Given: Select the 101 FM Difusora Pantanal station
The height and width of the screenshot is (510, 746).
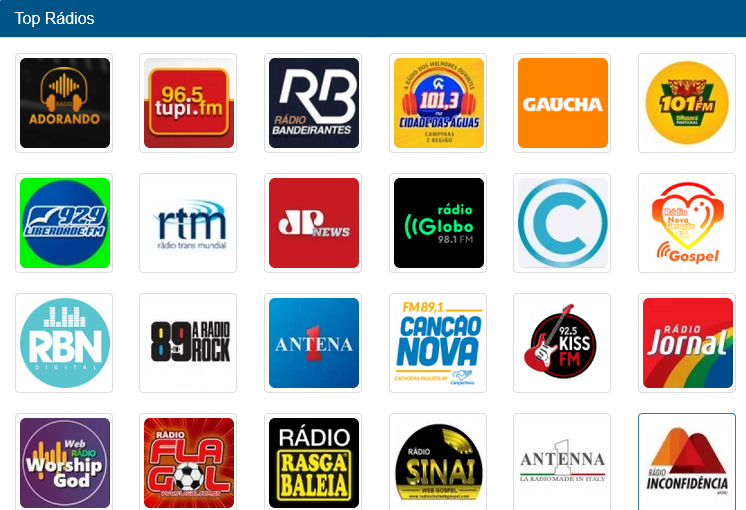Looking at the screenshot, I should click(x=687, y=103).
